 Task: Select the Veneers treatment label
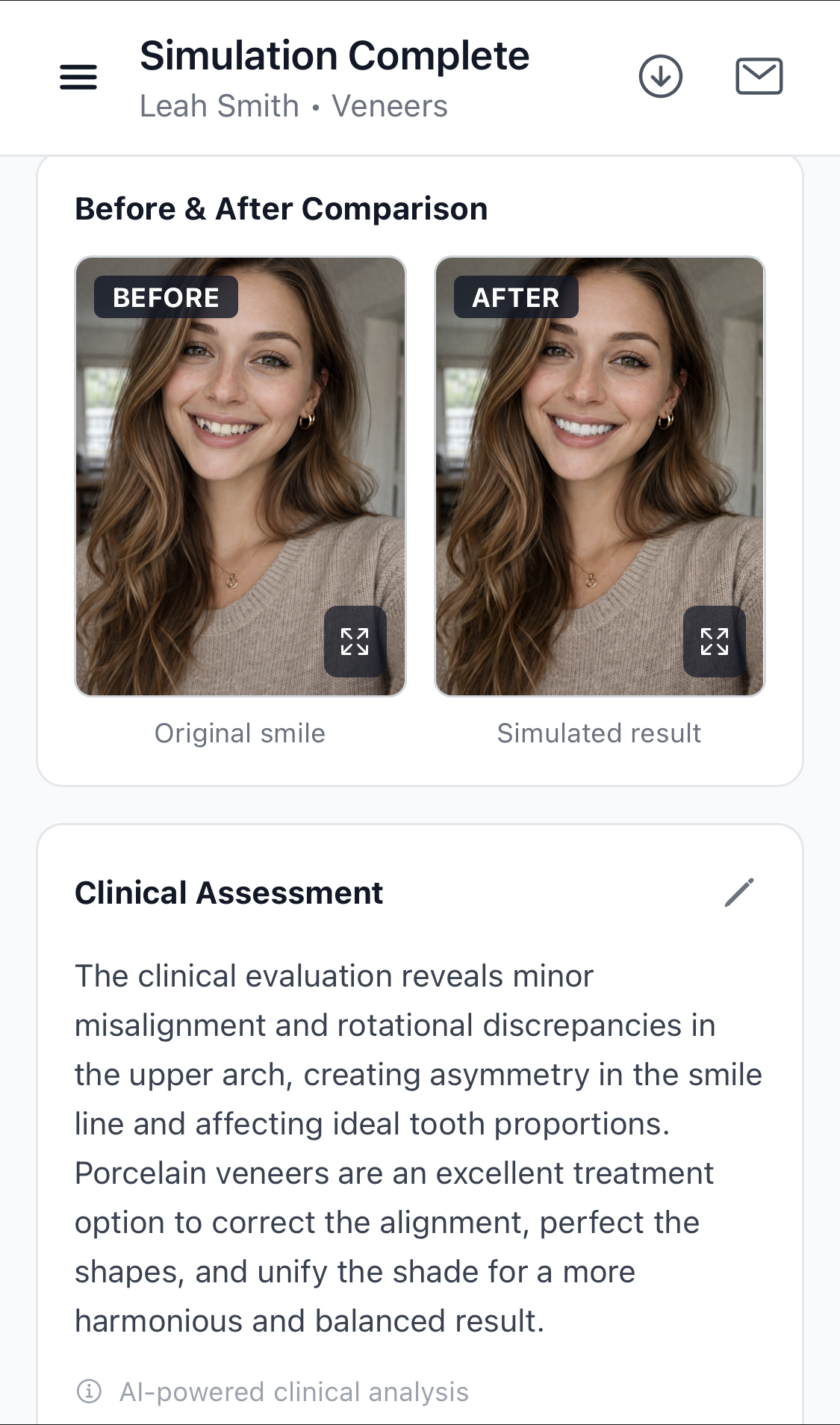click(391, 105)
